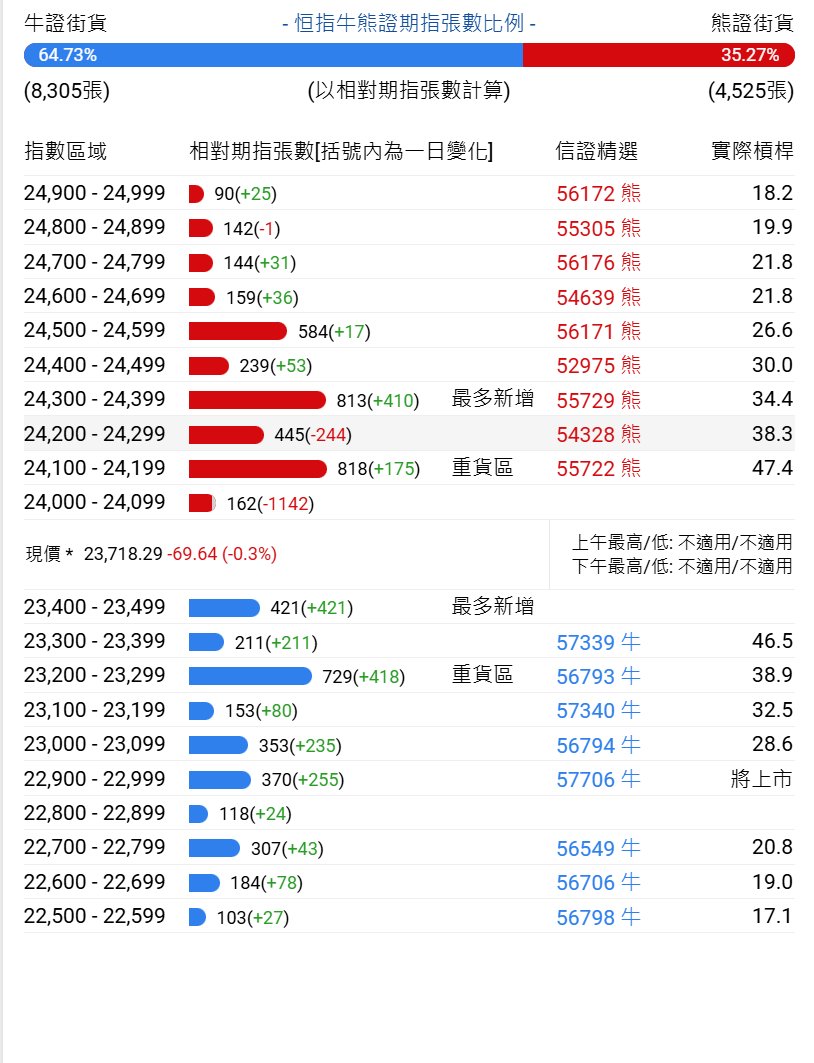
Task: Open bull certificate 56793 link
Action: 598,676
